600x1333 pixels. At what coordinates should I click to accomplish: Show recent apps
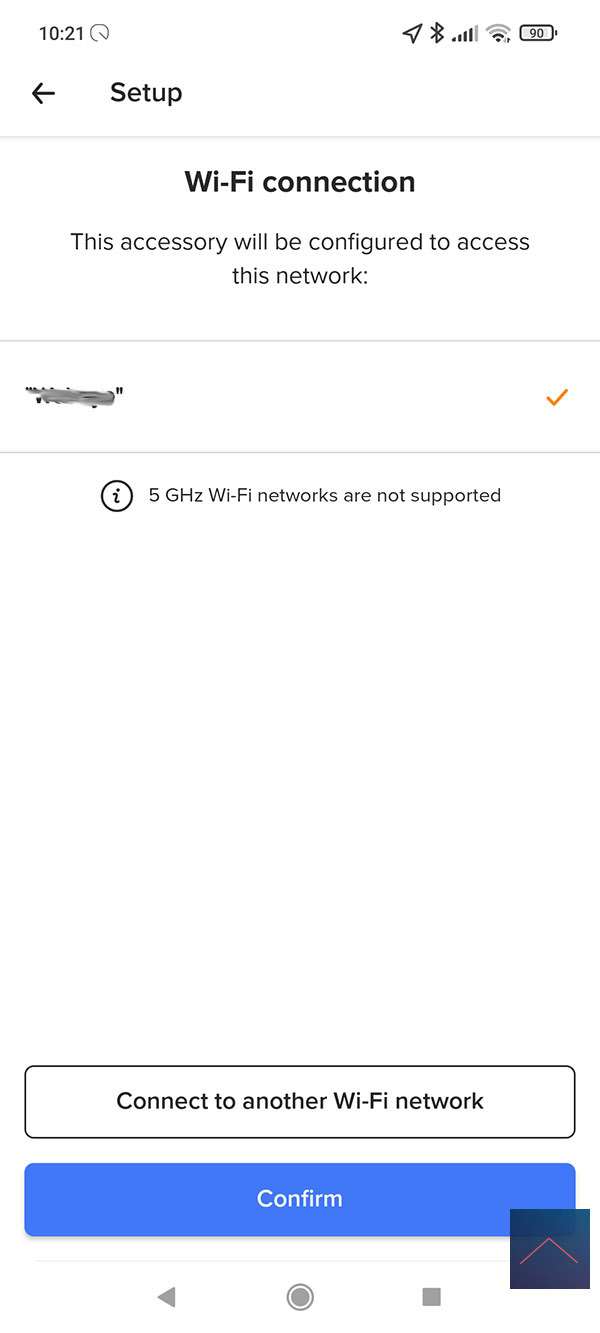click(432, 1297)
